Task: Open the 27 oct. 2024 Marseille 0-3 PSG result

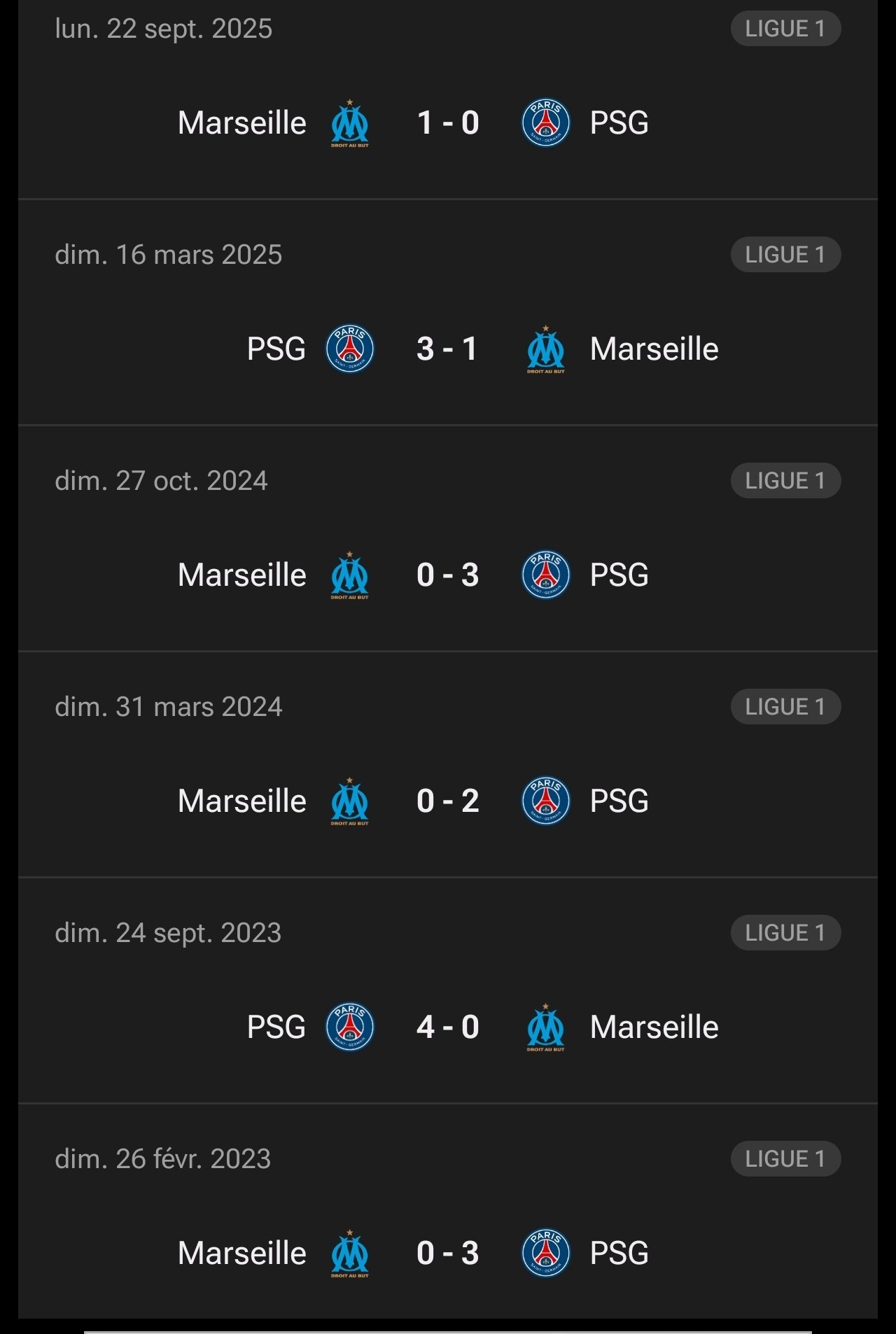Action: tap(448, 575)
